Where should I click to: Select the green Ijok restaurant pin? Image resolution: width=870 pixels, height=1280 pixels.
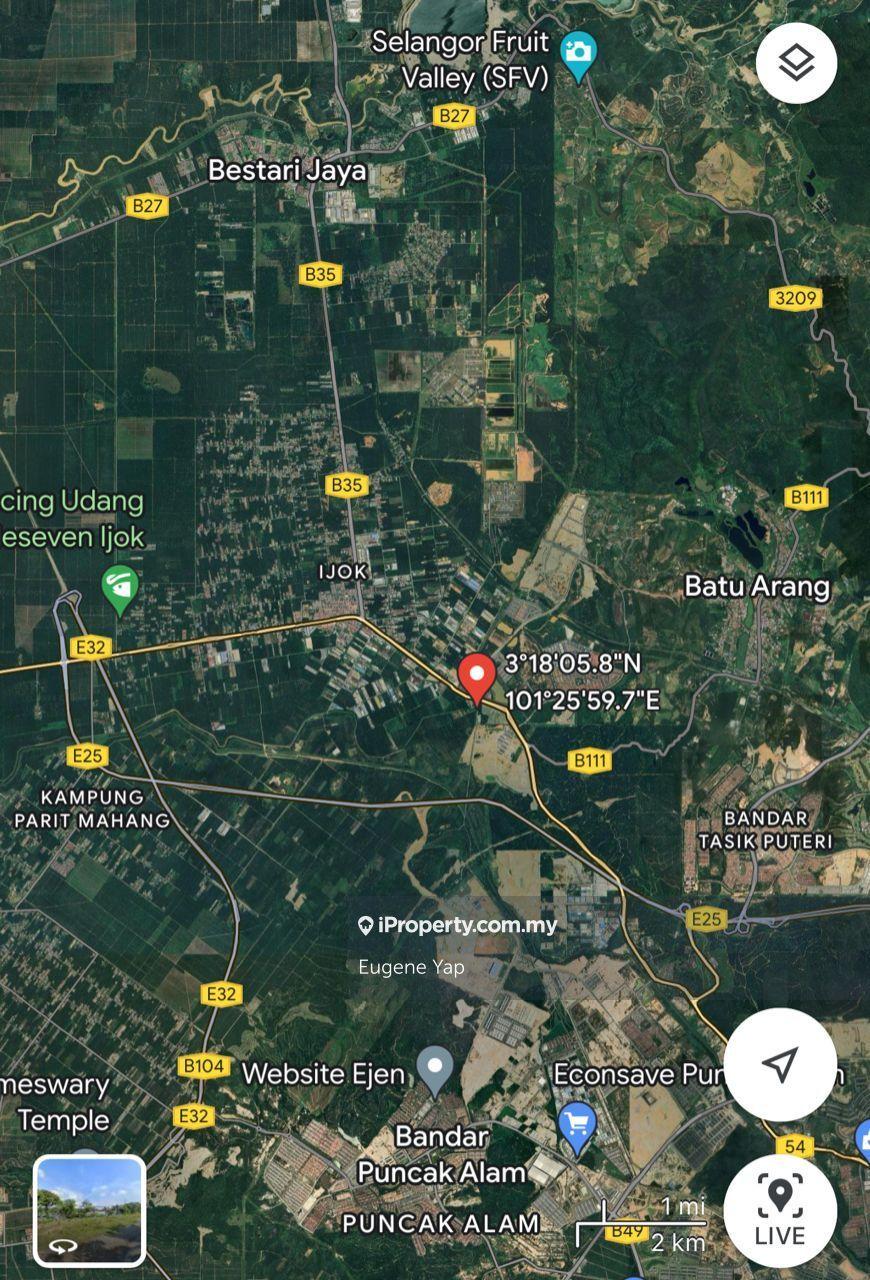[121, 589]
